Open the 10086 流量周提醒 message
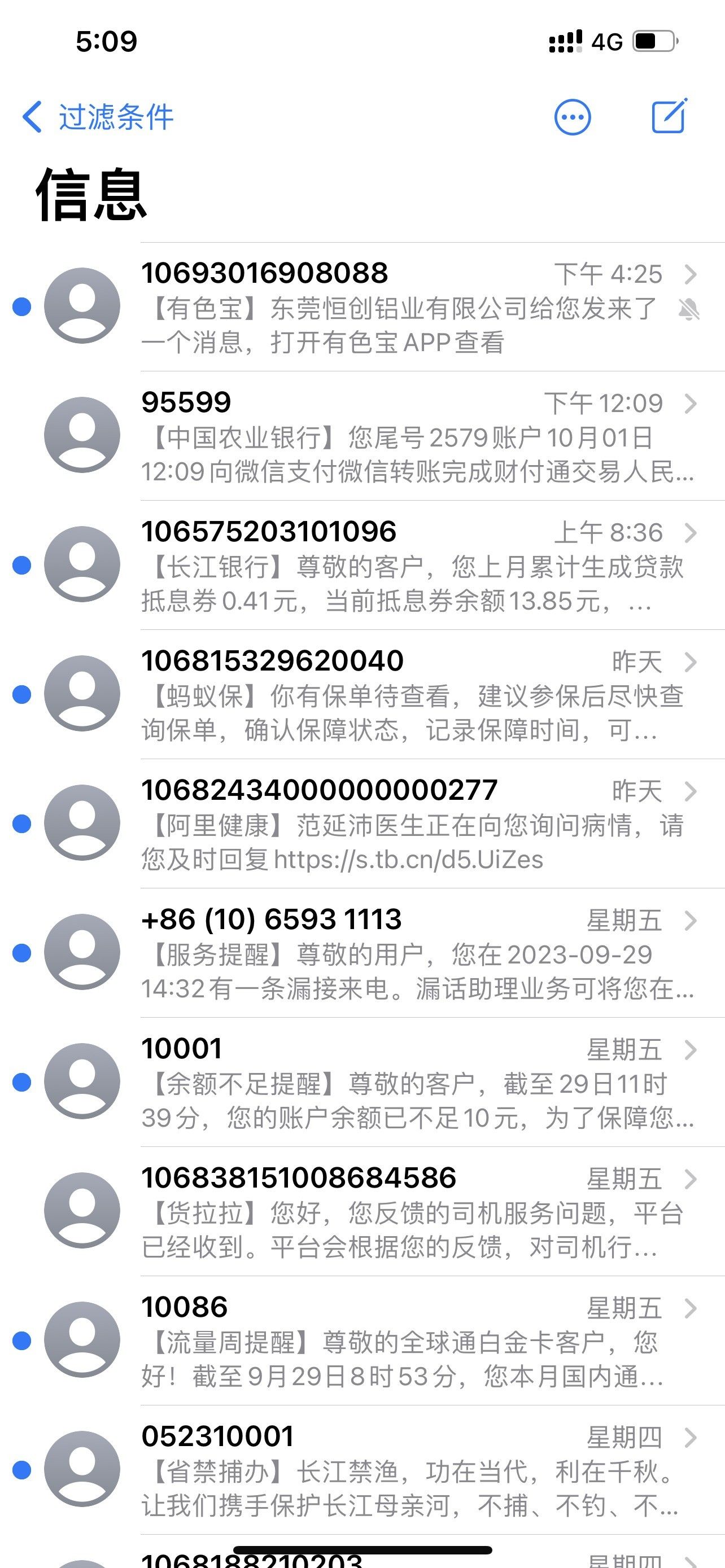Viewport: 725px width, 1568px height. tap(402, 1341)
